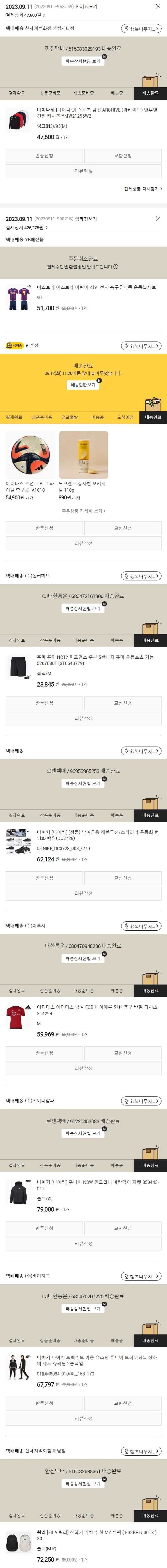Request 반품신청 for 푸마 NC12 쇼츠
This screenshot has height=1568, width=167.
click(x=44, y=703)
